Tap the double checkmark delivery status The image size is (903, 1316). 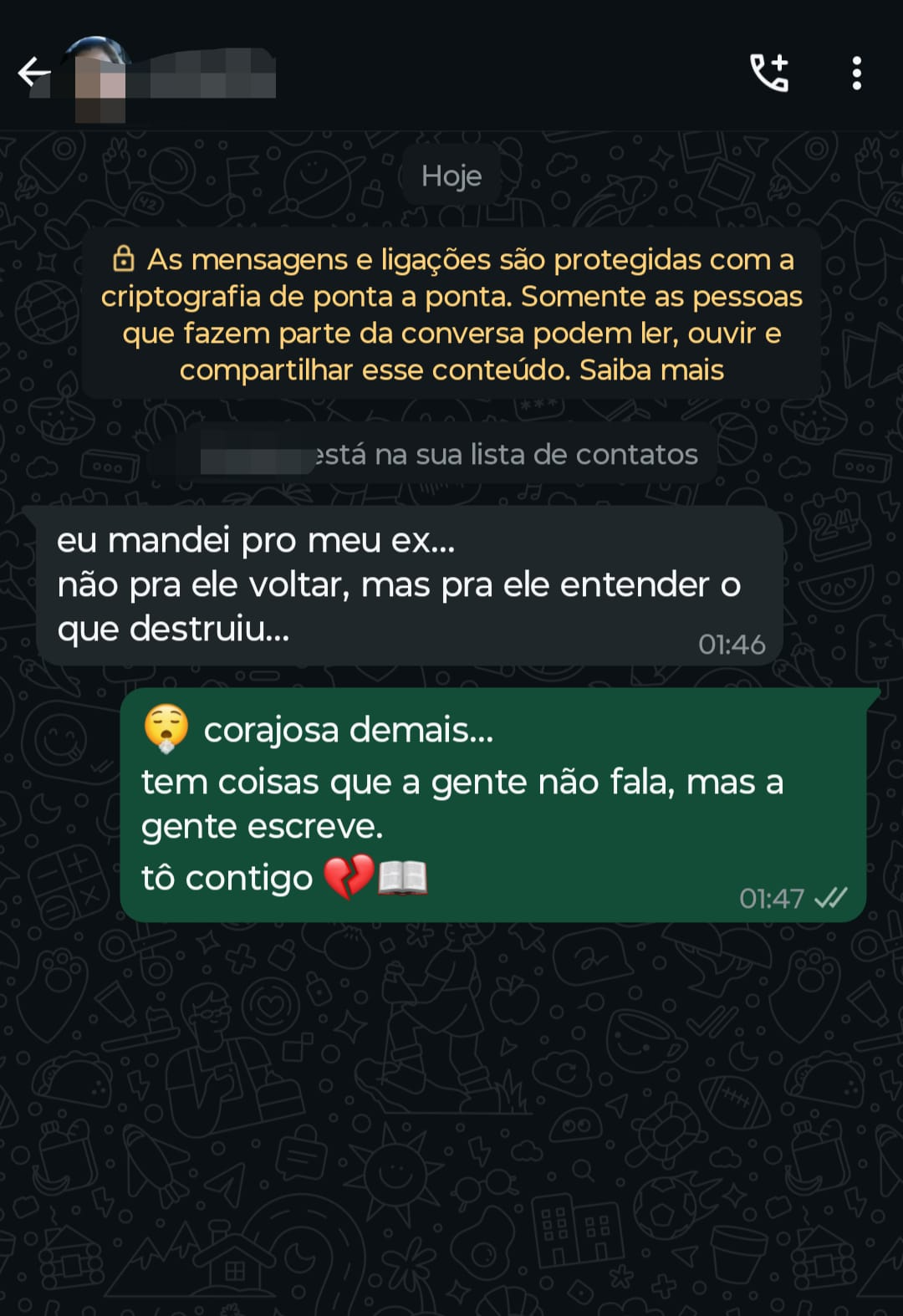coord(830,899)
